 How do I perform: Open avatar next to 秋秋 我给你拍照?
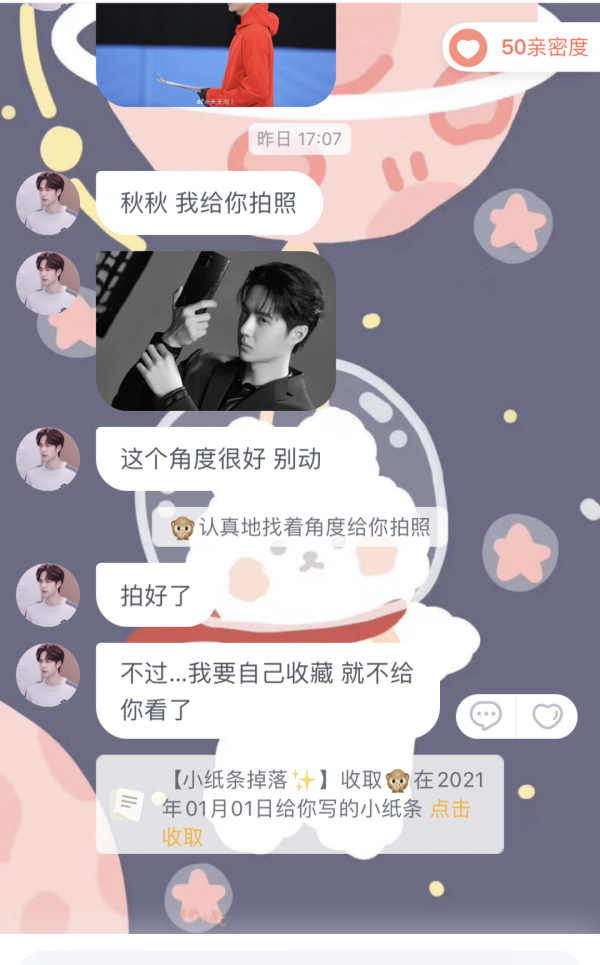point(48,203)
